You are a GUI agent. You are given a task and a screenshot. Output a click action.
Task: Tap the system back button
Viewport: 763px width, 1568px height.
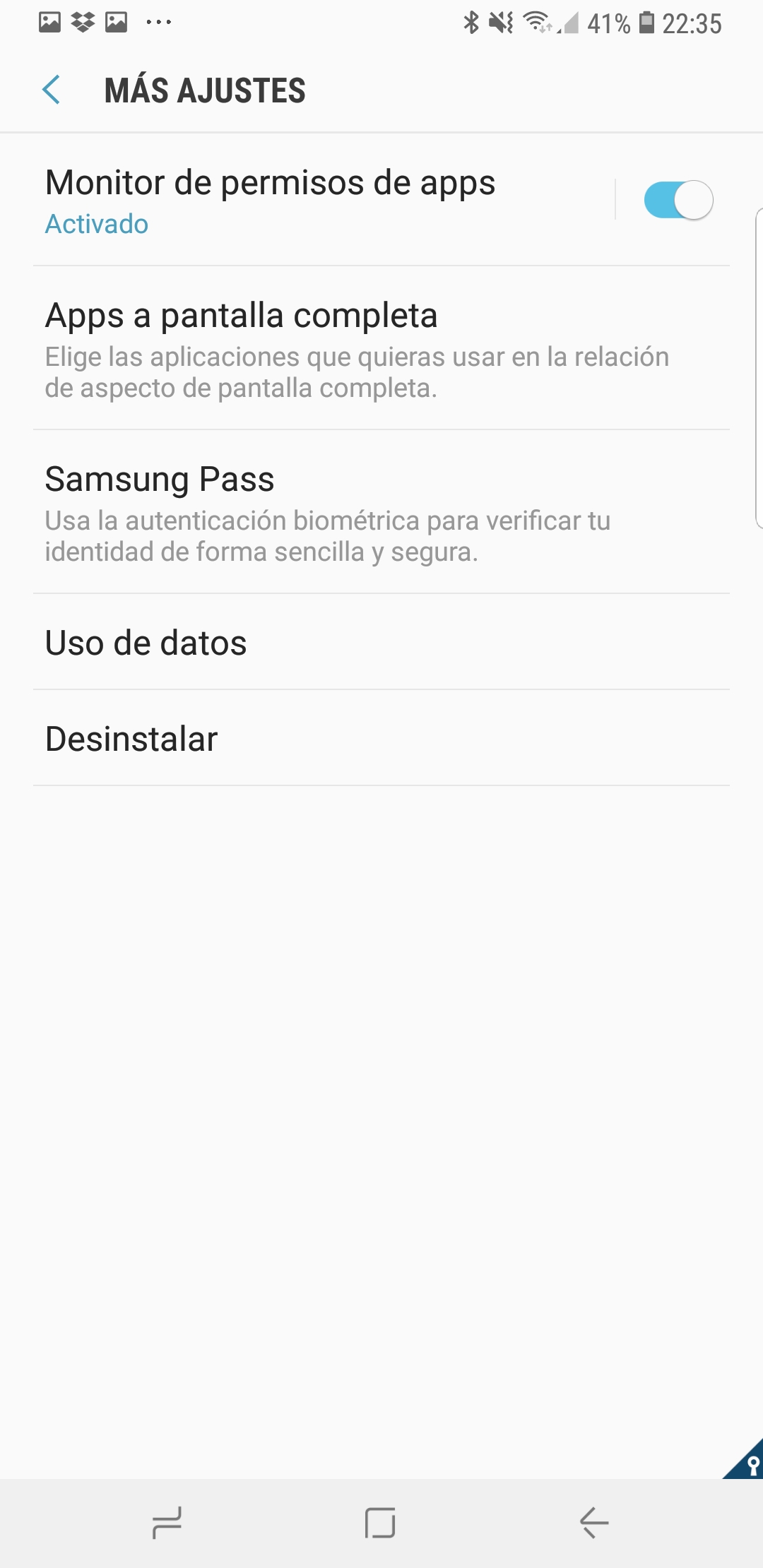[x=594, y=1523]
